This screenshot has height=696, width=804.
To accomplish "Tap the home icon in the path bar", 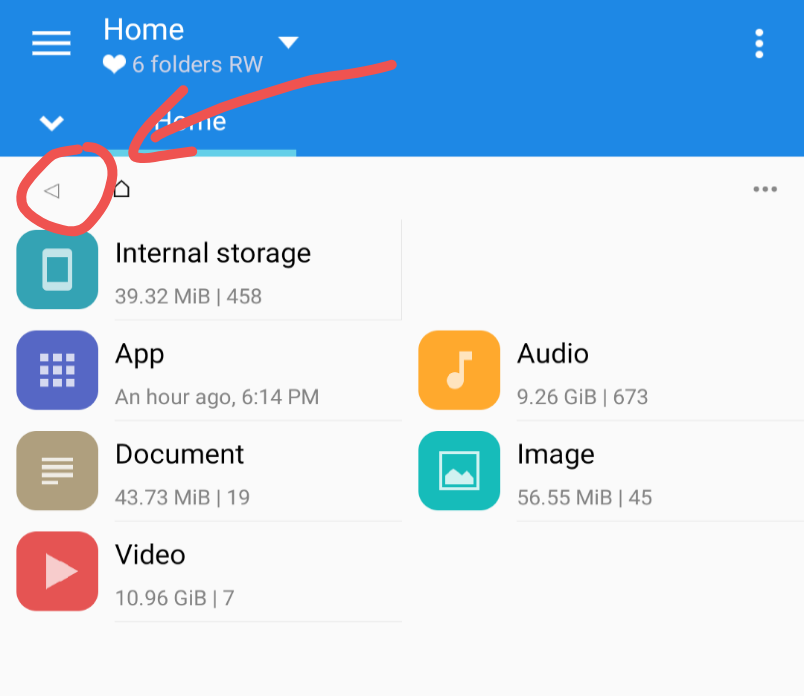I will (122, 189).
